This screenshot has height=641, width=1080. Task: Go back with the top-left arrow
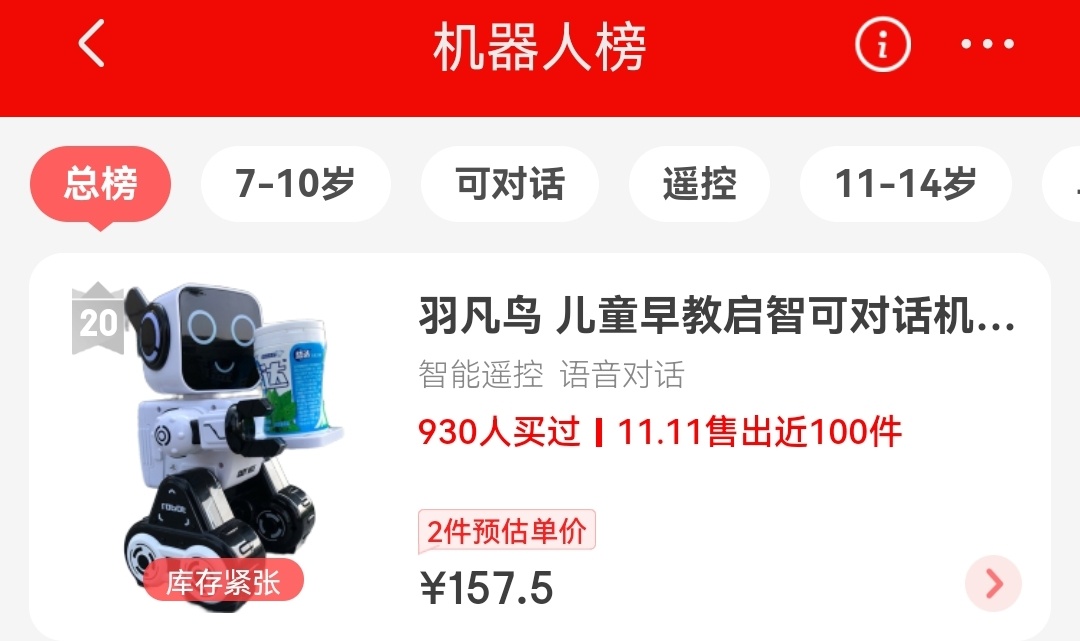92,45
